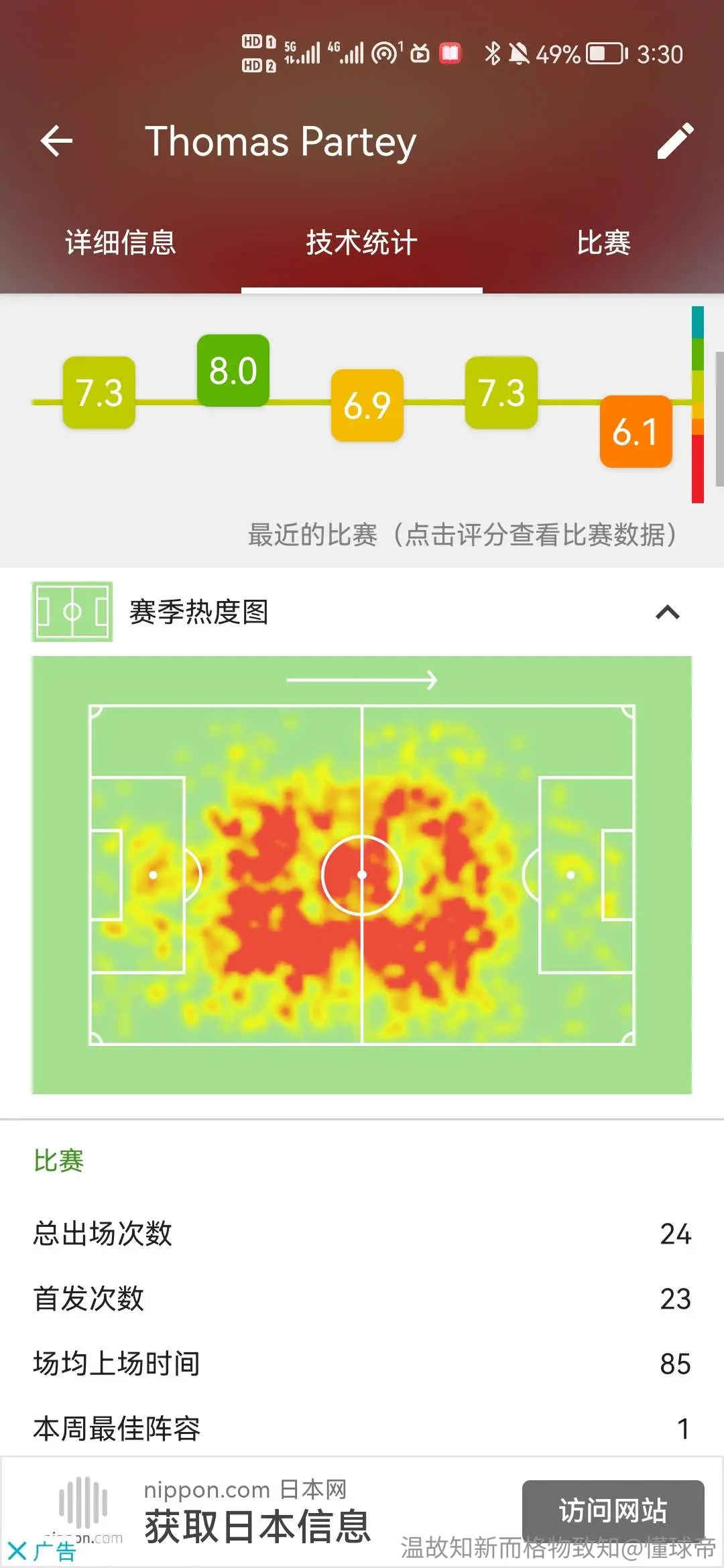Open the 比赛 tab at the top

point(603,243)
